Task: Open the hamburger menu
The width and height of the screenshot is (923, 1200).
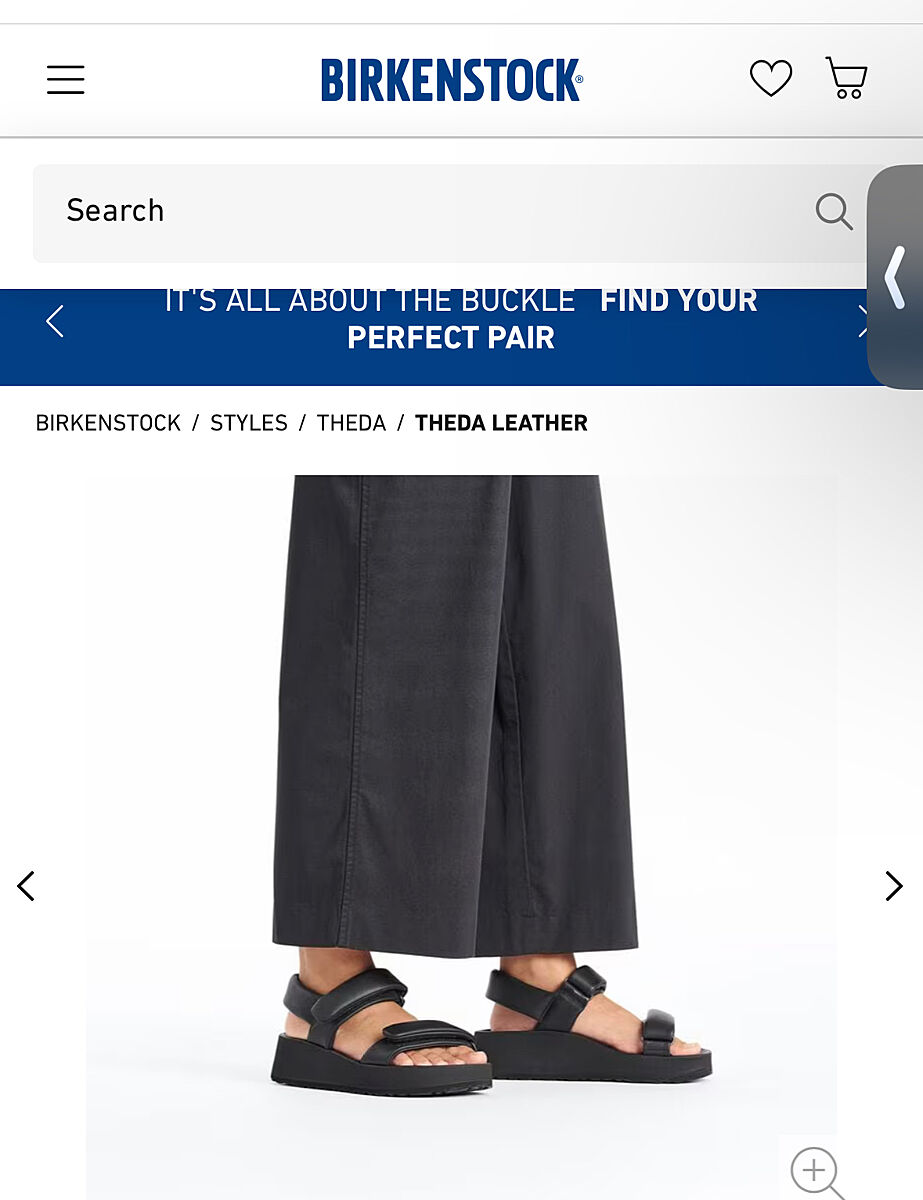Action: click(66, 80)
